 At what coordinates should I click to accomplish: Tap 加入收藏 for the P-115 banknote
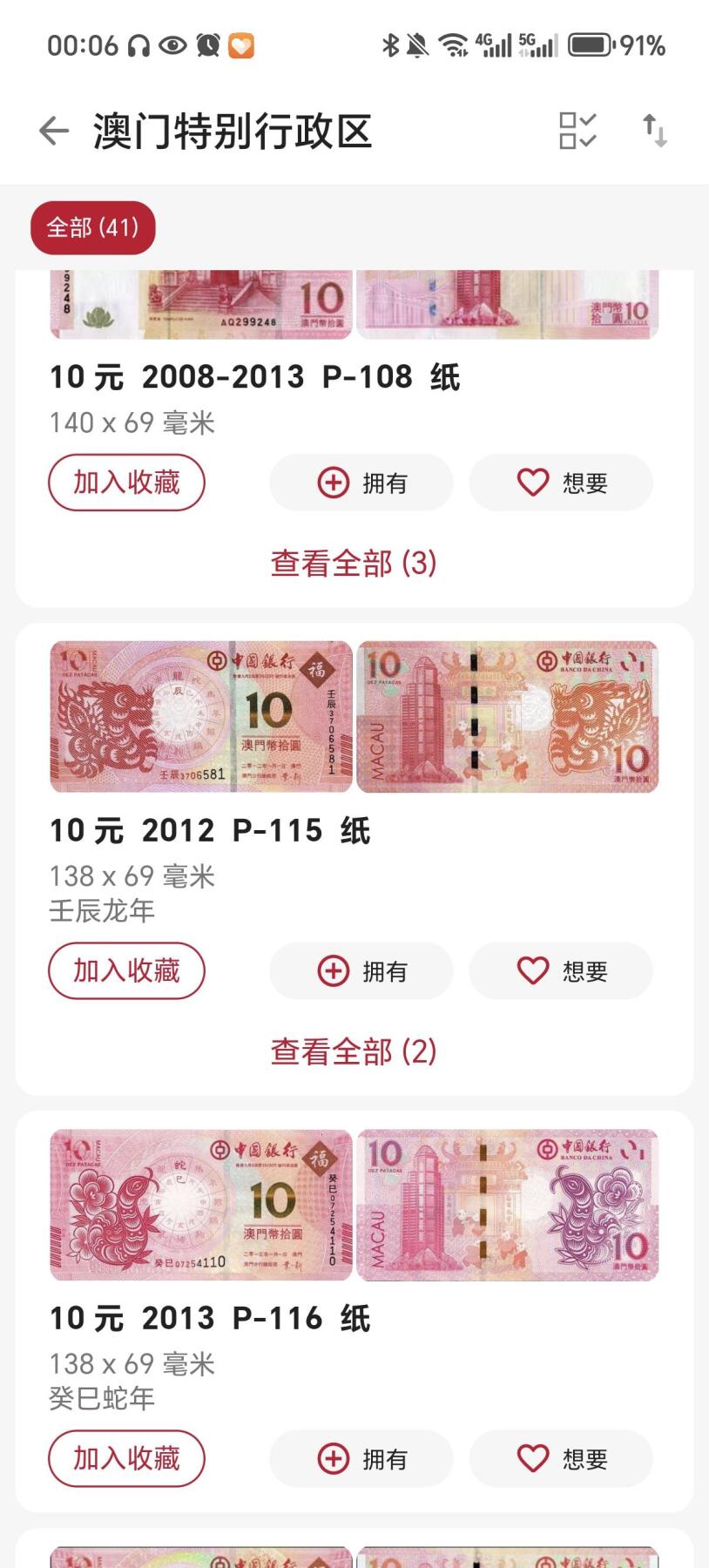click(x=126, y=970)
